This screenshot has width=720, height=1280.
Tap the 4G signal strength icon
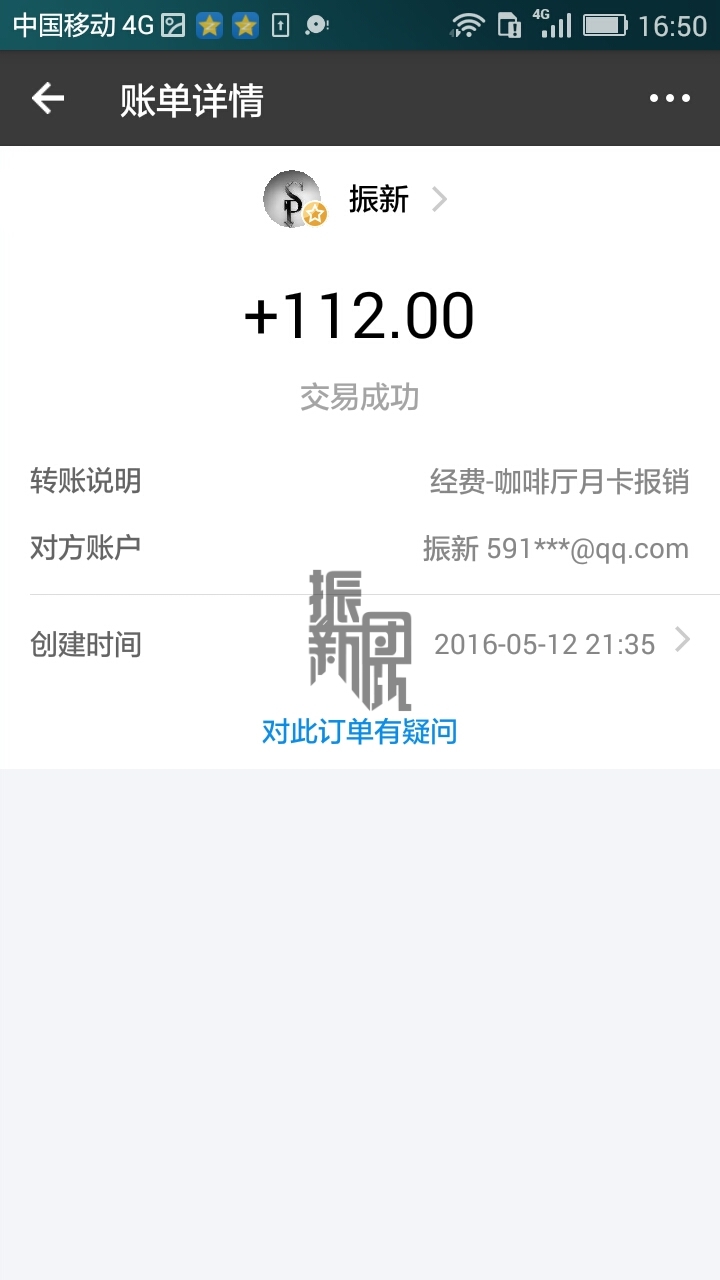click(556, 24)
